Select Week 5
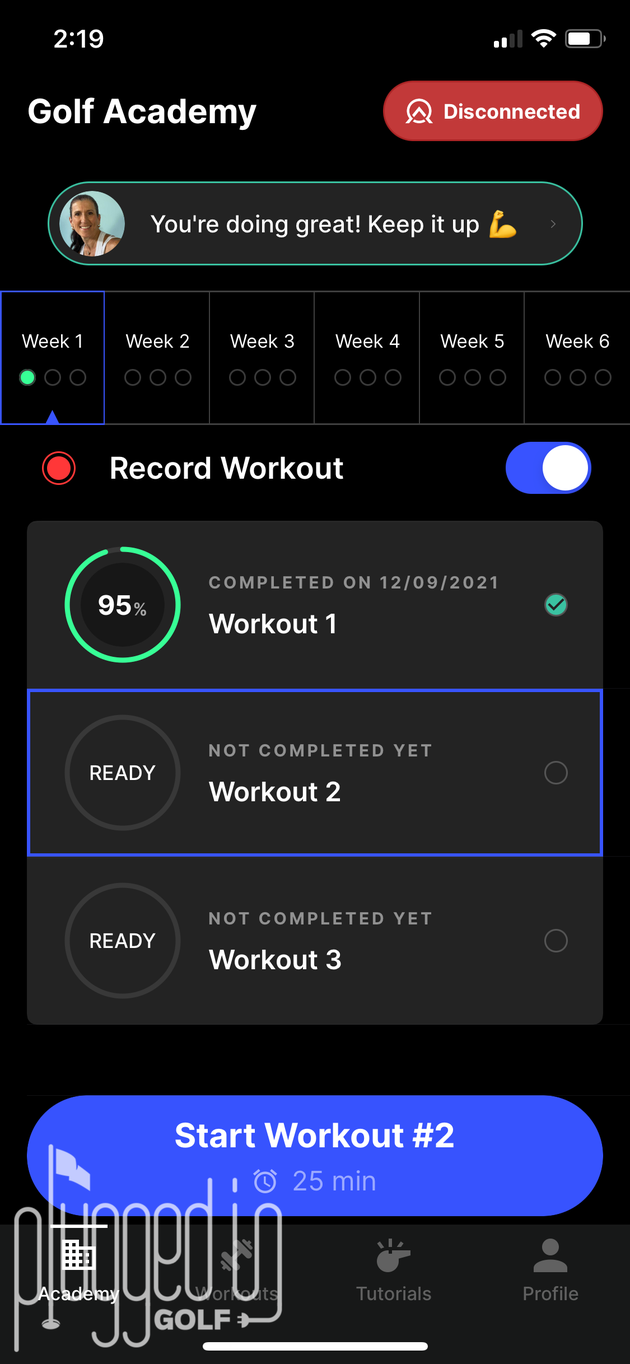 (472, 357)
